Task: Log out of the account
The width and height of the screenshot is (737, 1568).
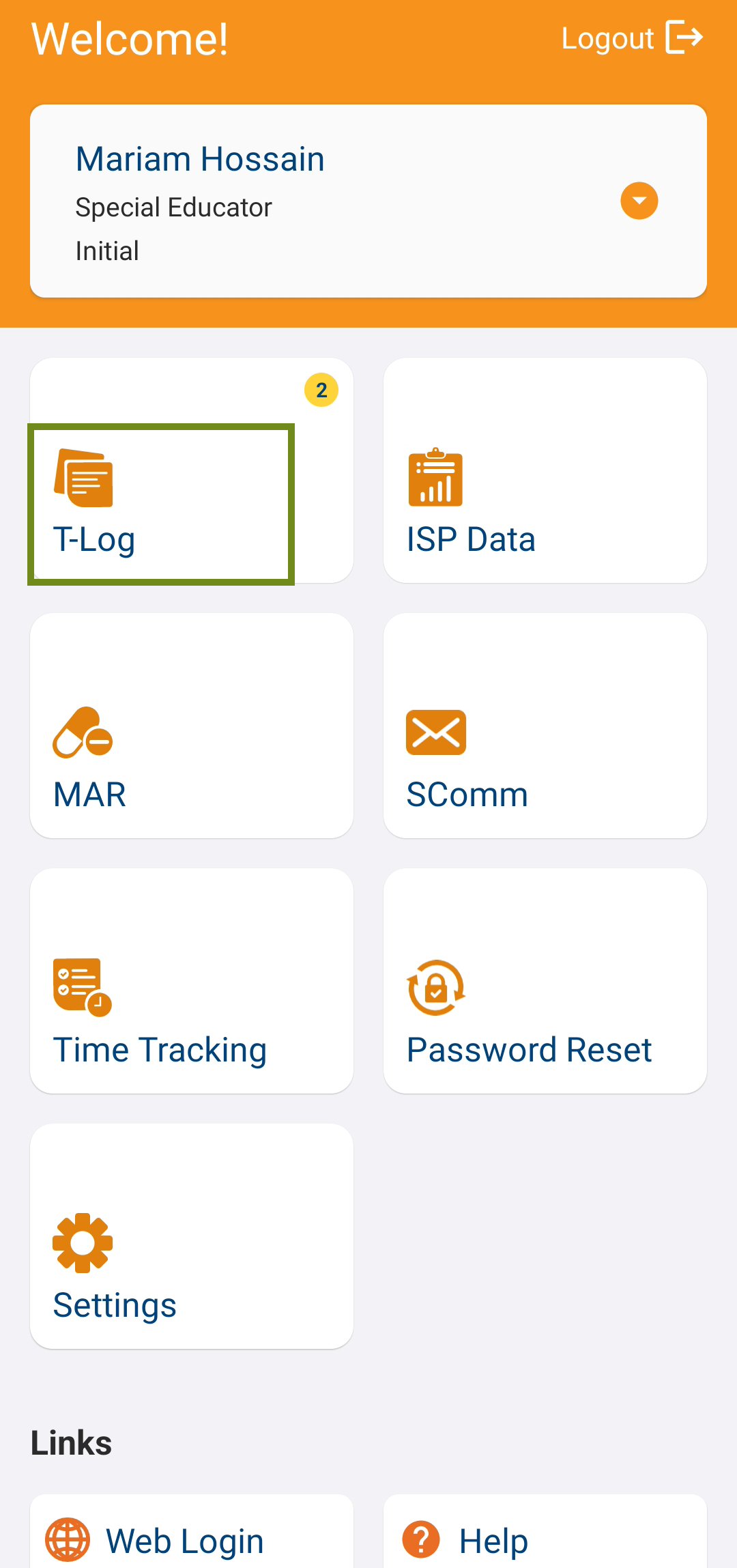Action: click(632, 38)
